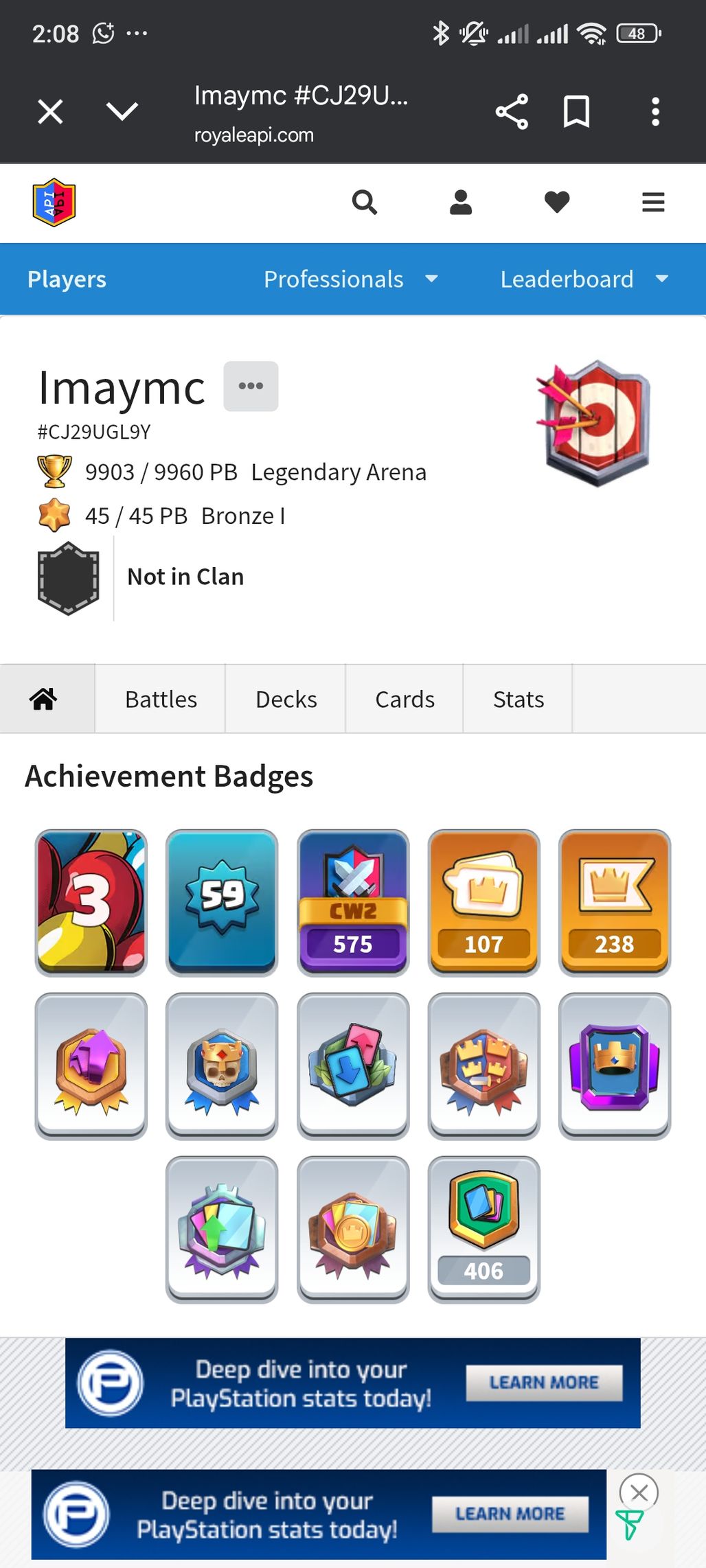
Task: Share this royaleapi.com page
Action: click(512, 111)
